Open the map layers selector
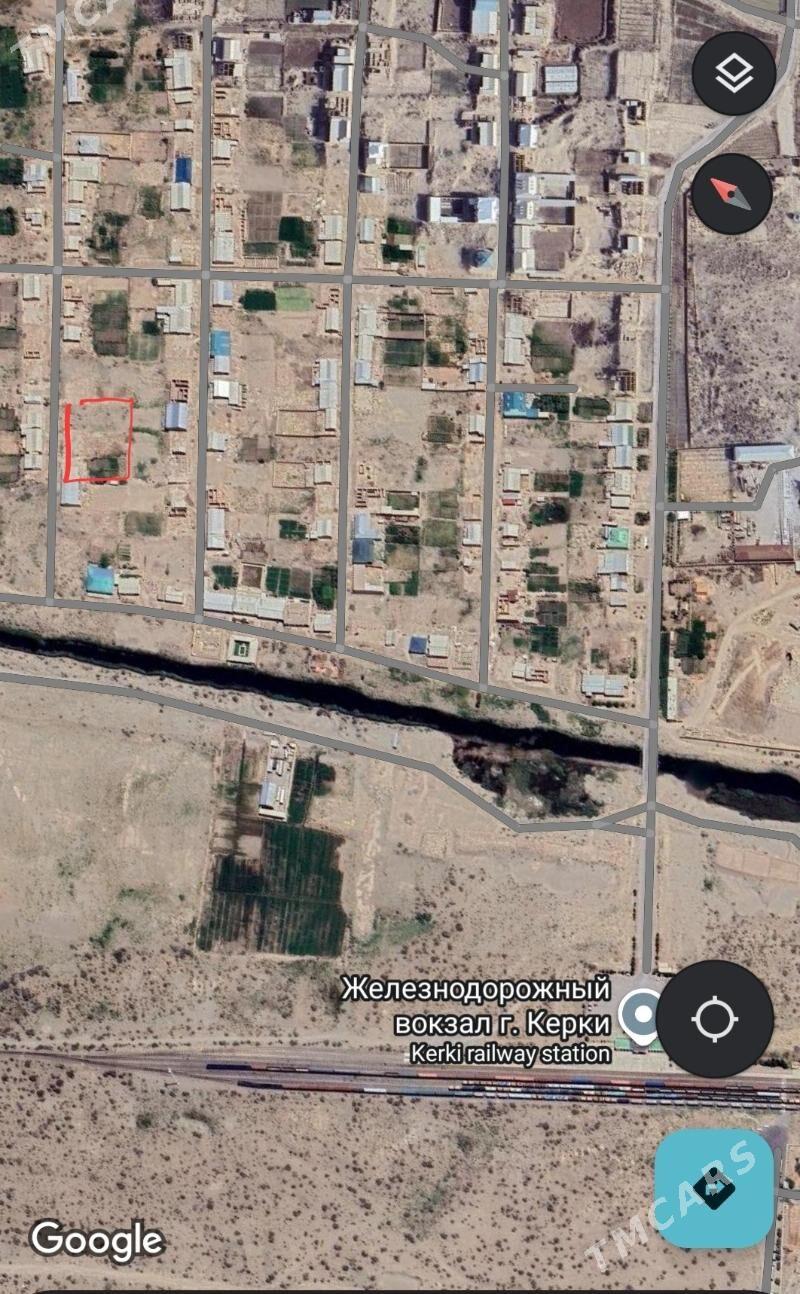 [x=734, y=73]
